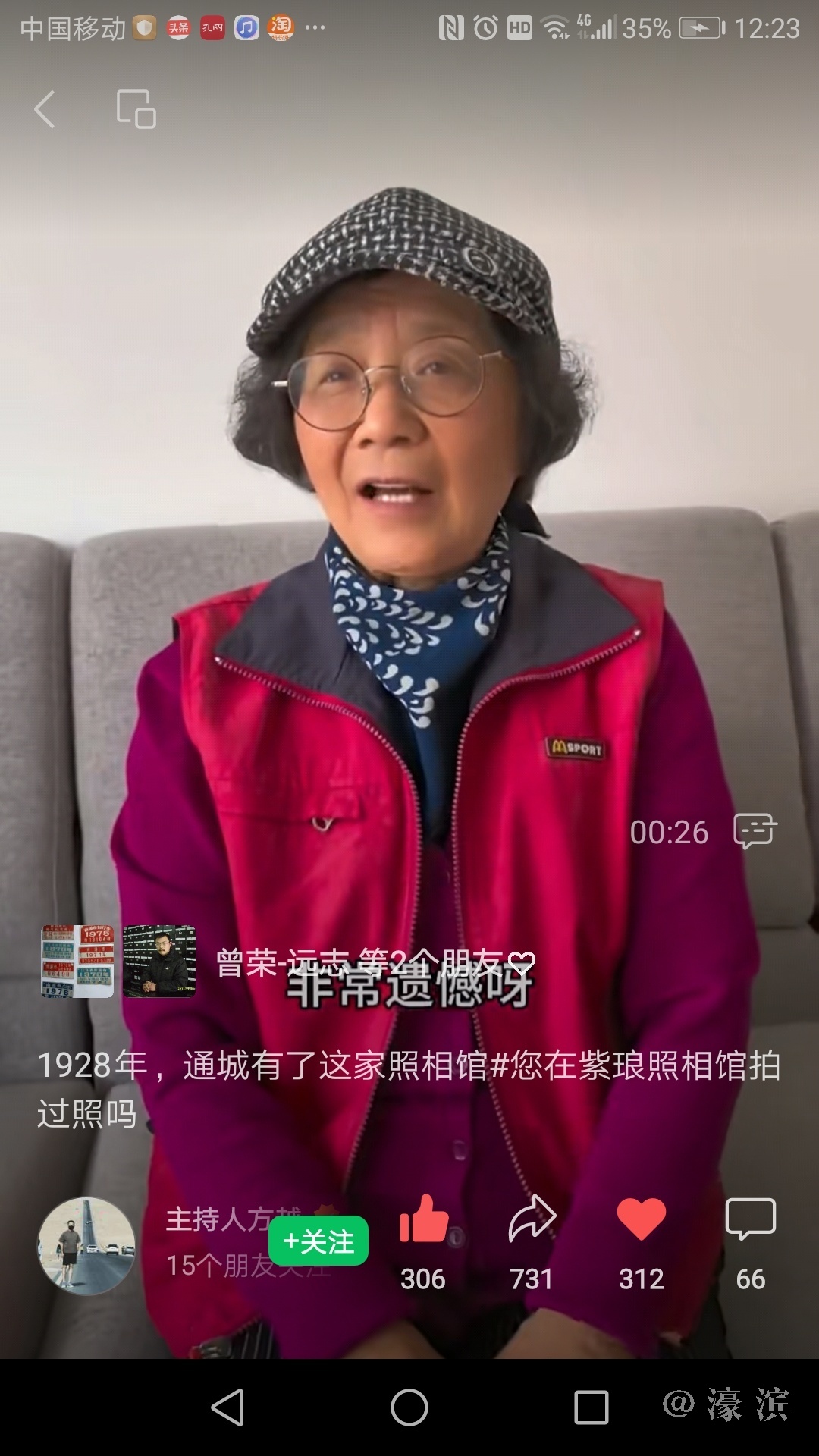This screenshot has width=819, height=1456.
Task: Open system recent apps
Action: click(591, 1407)
